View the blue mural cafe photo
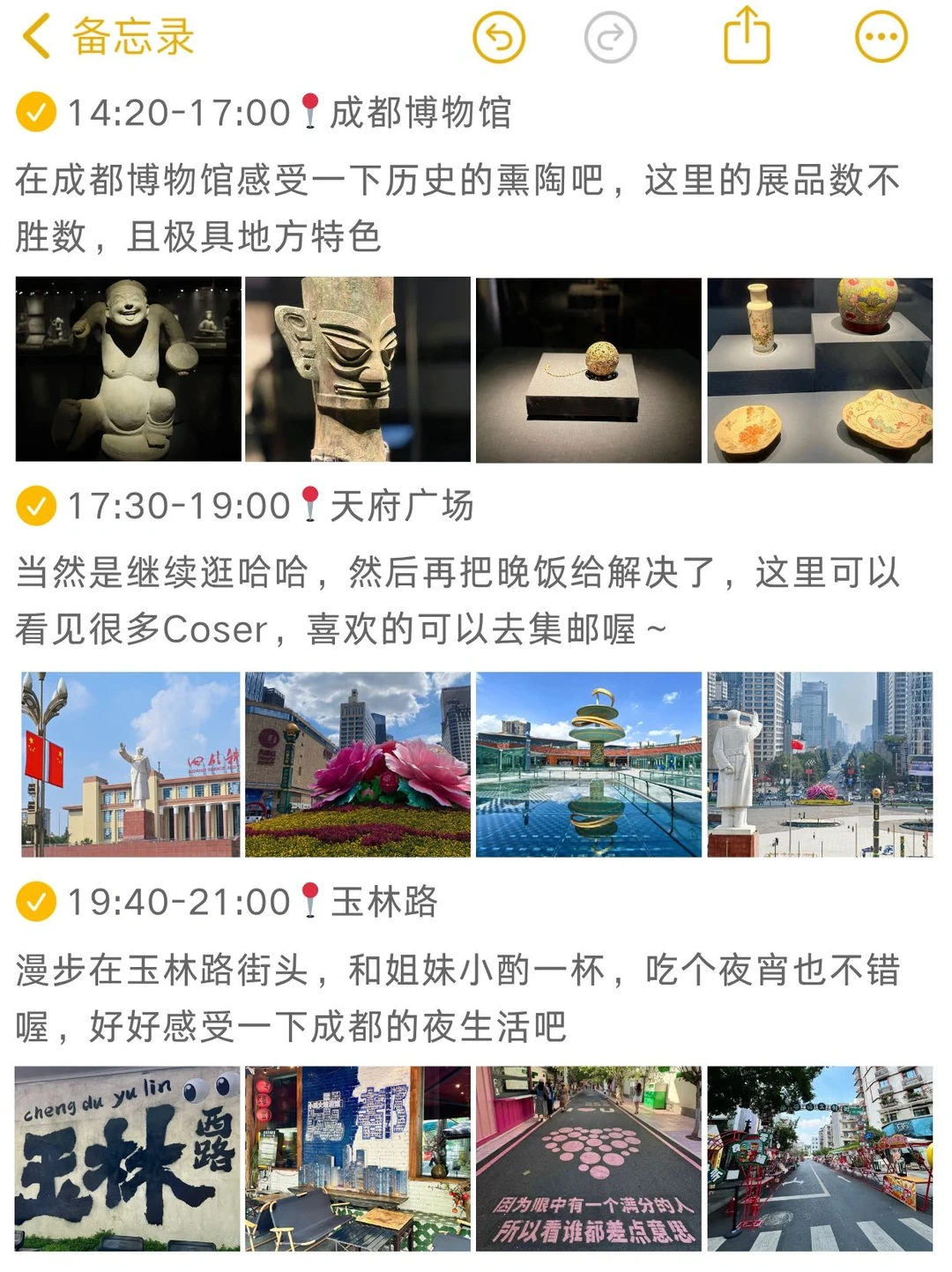This screenshot has height=1272, width=952. pos(358,1158)
